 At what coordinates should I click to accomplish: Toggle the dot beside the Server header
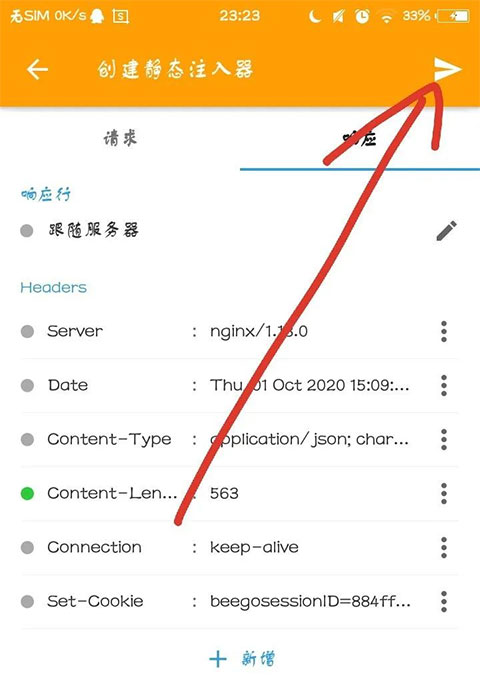click(27, 331)
